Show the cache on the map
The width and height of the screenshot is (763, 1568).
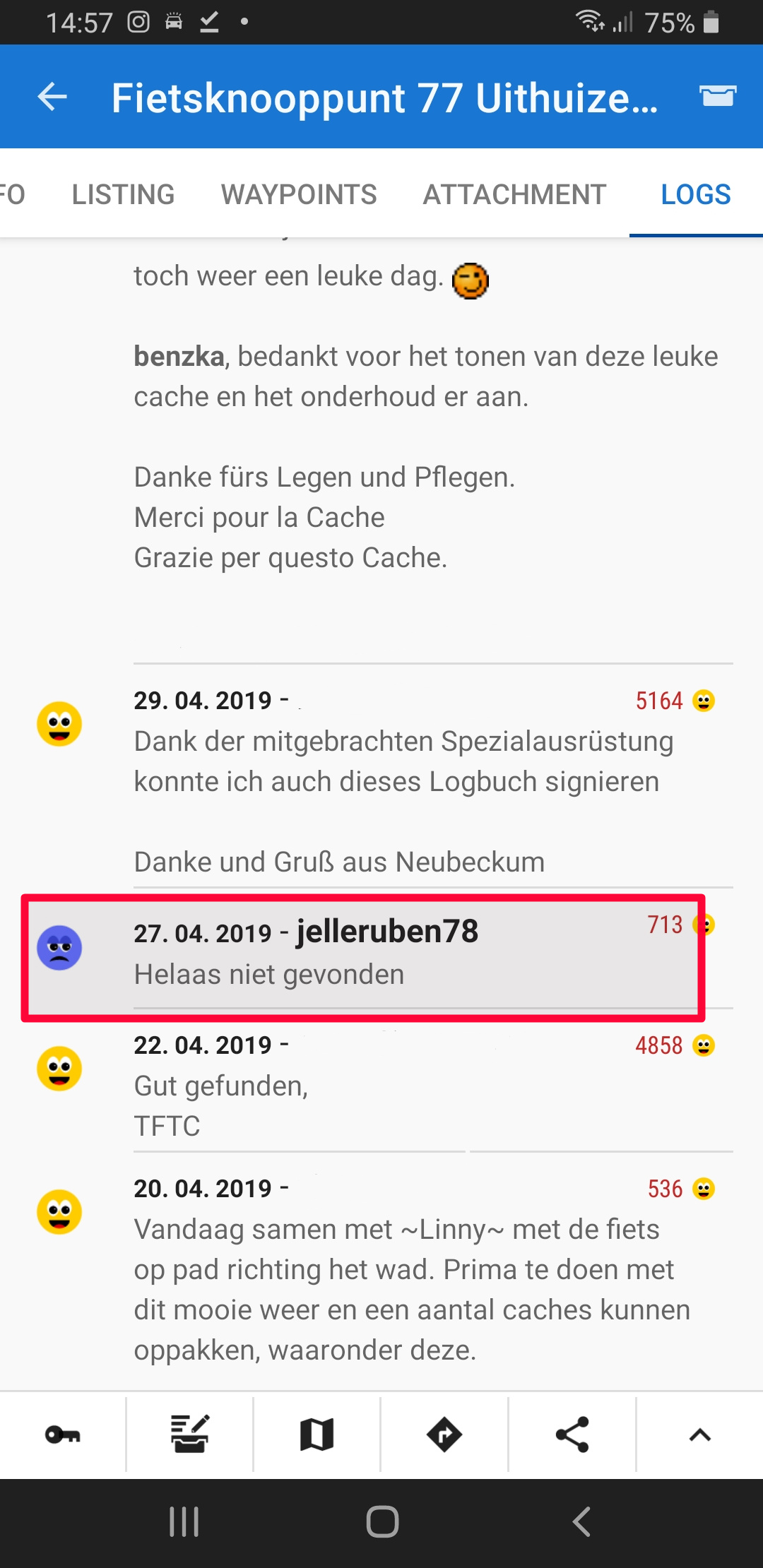point(317,1435)
